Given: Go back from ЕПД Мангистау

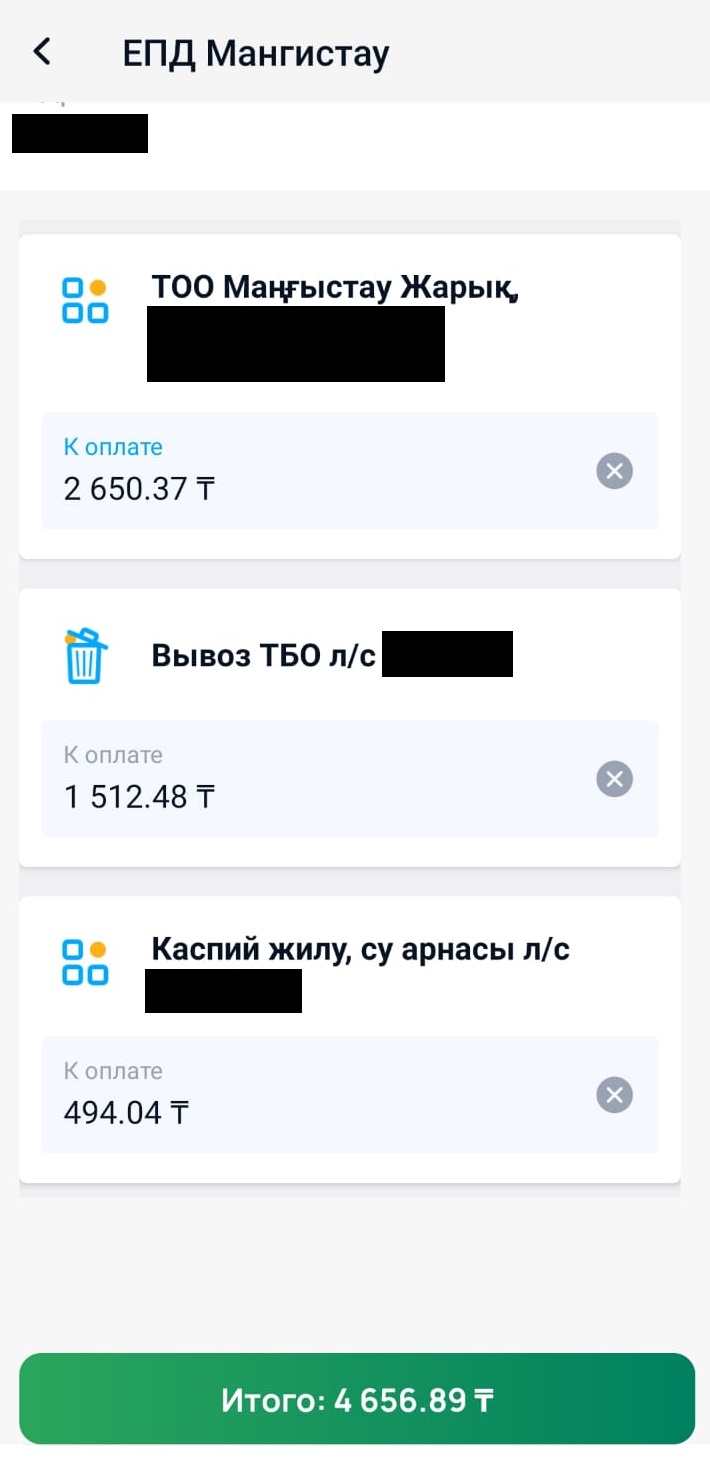Looking at the screenshot, I should [42, 52].
